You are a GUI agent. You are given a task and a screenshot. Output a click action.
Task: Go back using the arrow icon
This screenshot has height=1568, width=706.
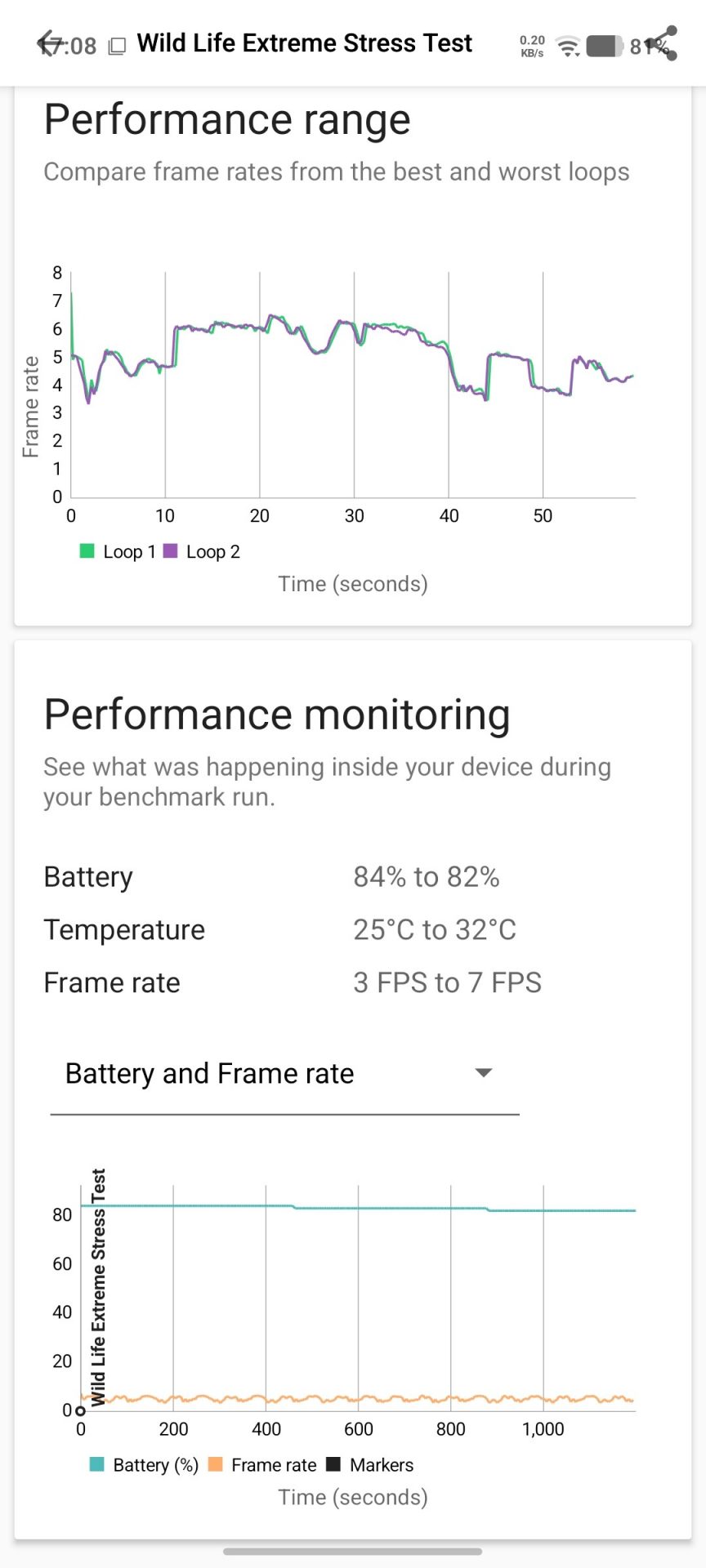point(51,43)
